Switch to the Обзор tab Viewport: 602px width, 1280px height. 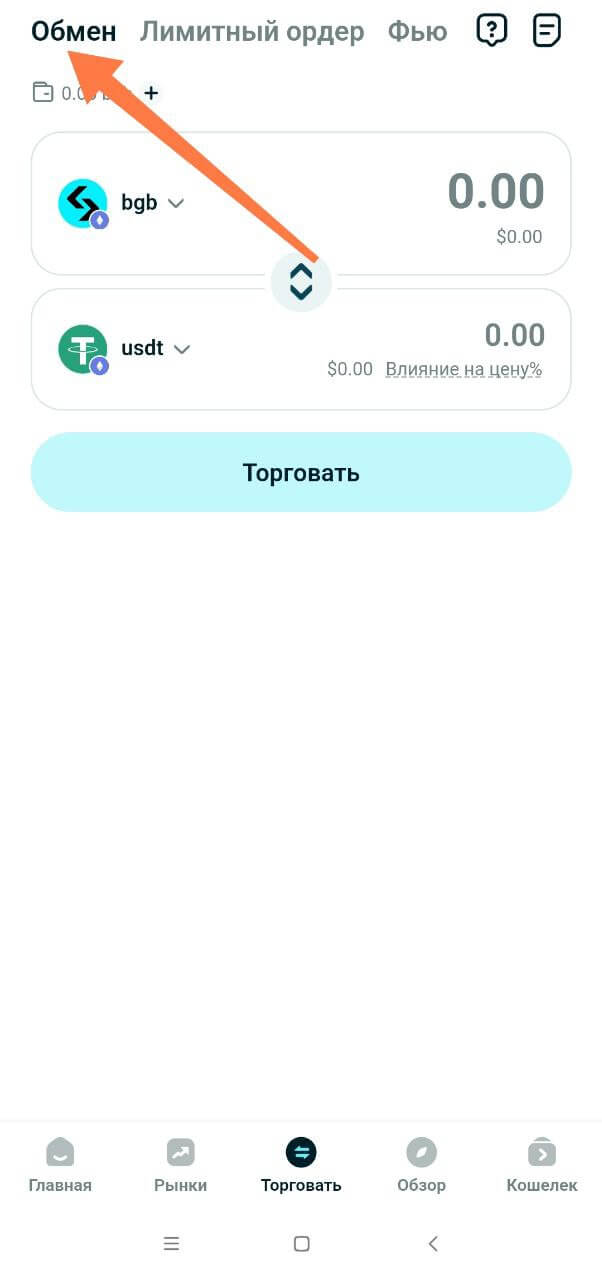click(421, 1165)
